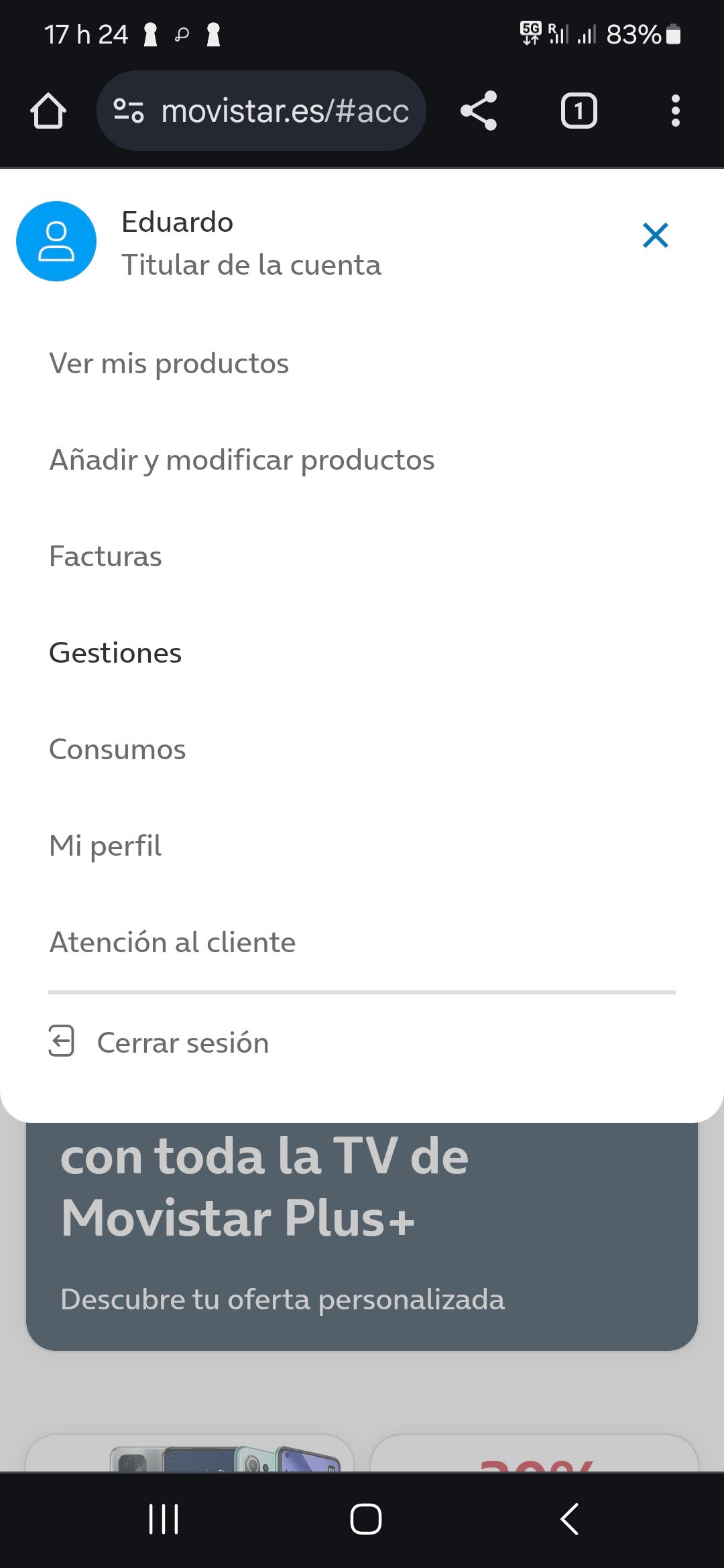
Task: Open the browser three-dot menu
Action: (675, 111)
